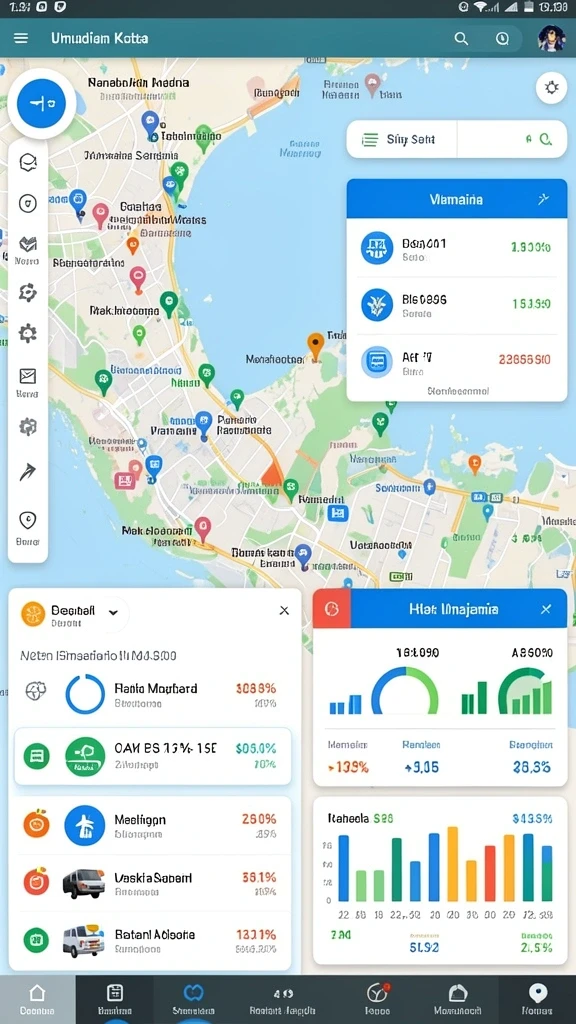Tap the first tab in bottom navigation
The width and height of the screenshot is (576, 1024).
37,999
